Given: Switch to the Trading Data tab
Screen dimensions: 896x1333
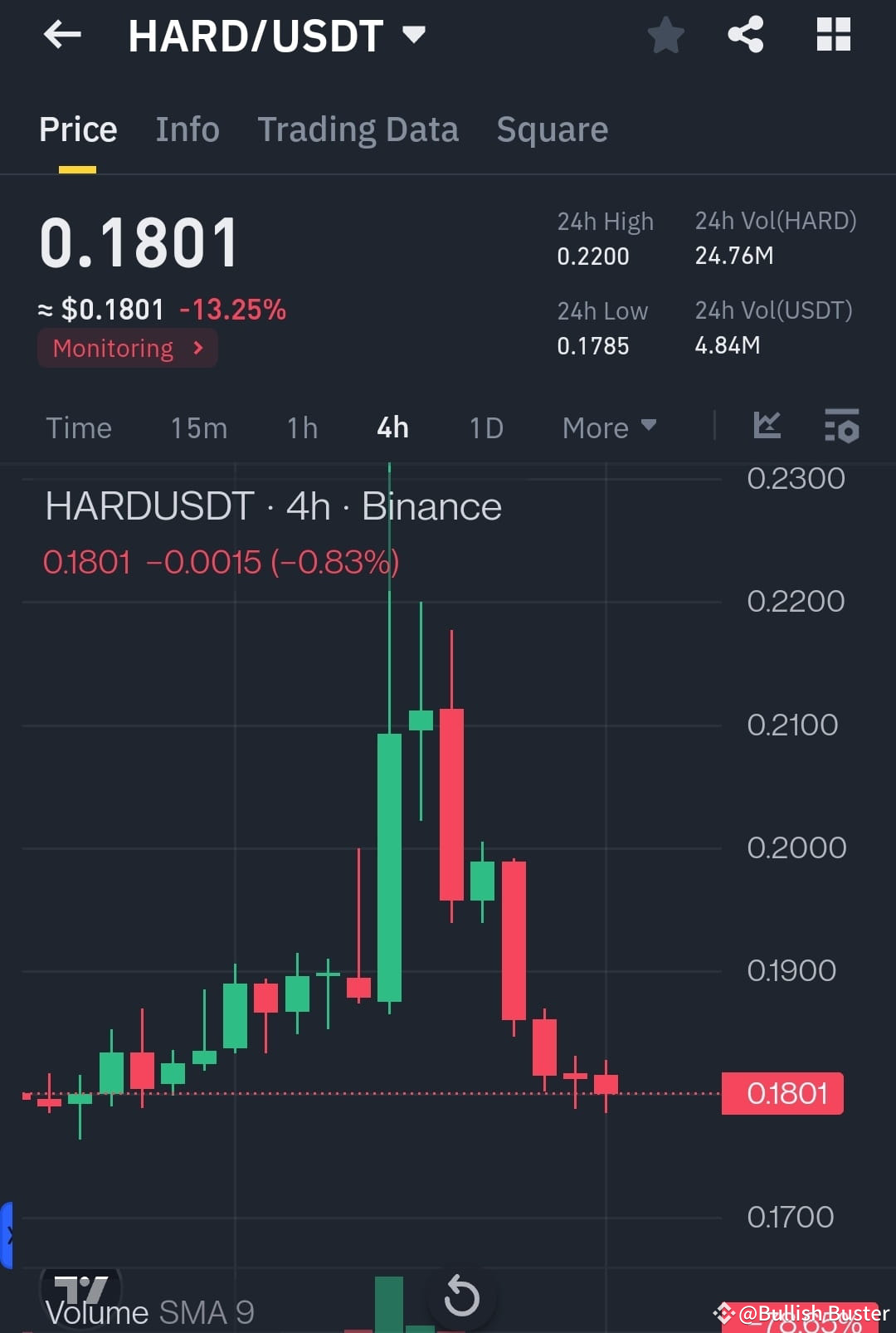Looking at the screenshot, I should 358,129.
